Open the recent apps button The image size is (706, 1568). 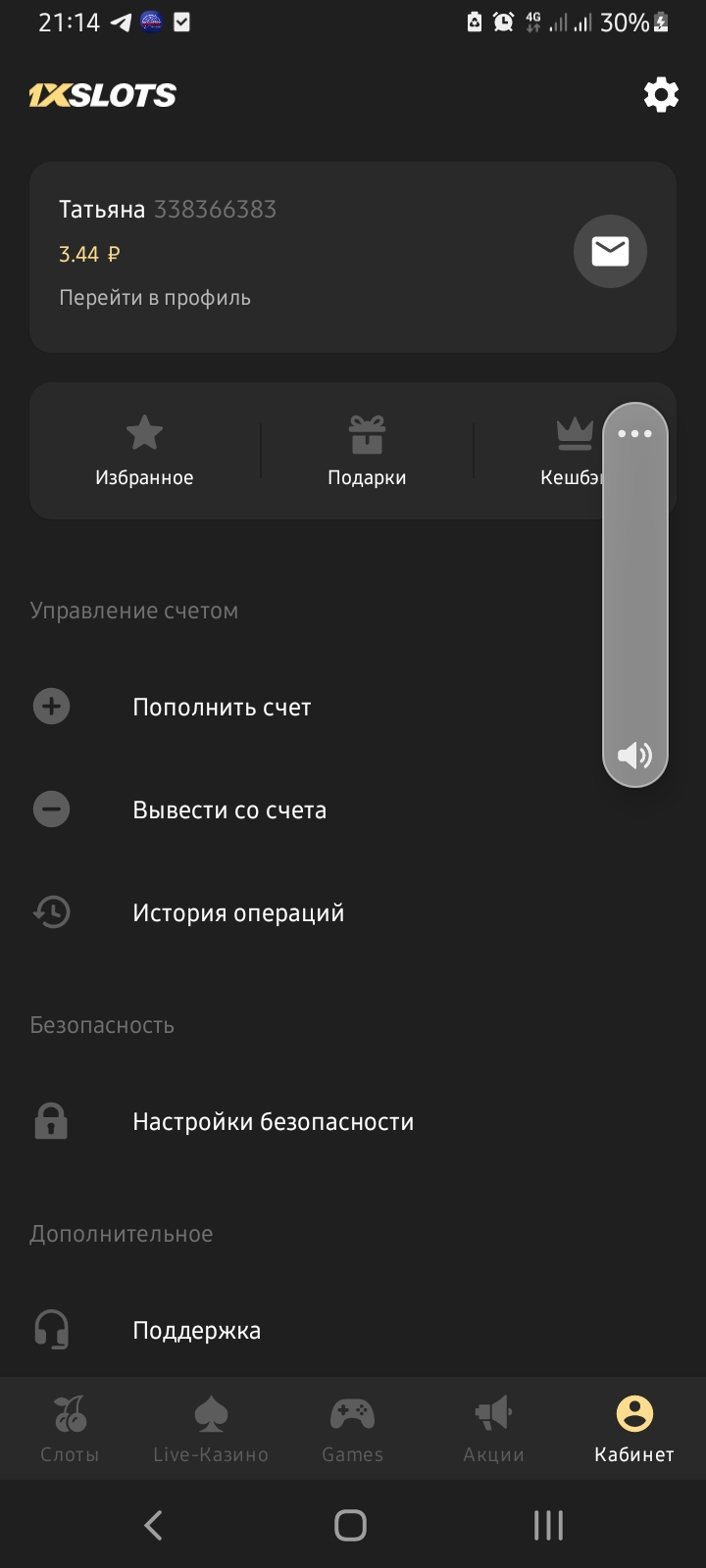[x=548, y=1525]
